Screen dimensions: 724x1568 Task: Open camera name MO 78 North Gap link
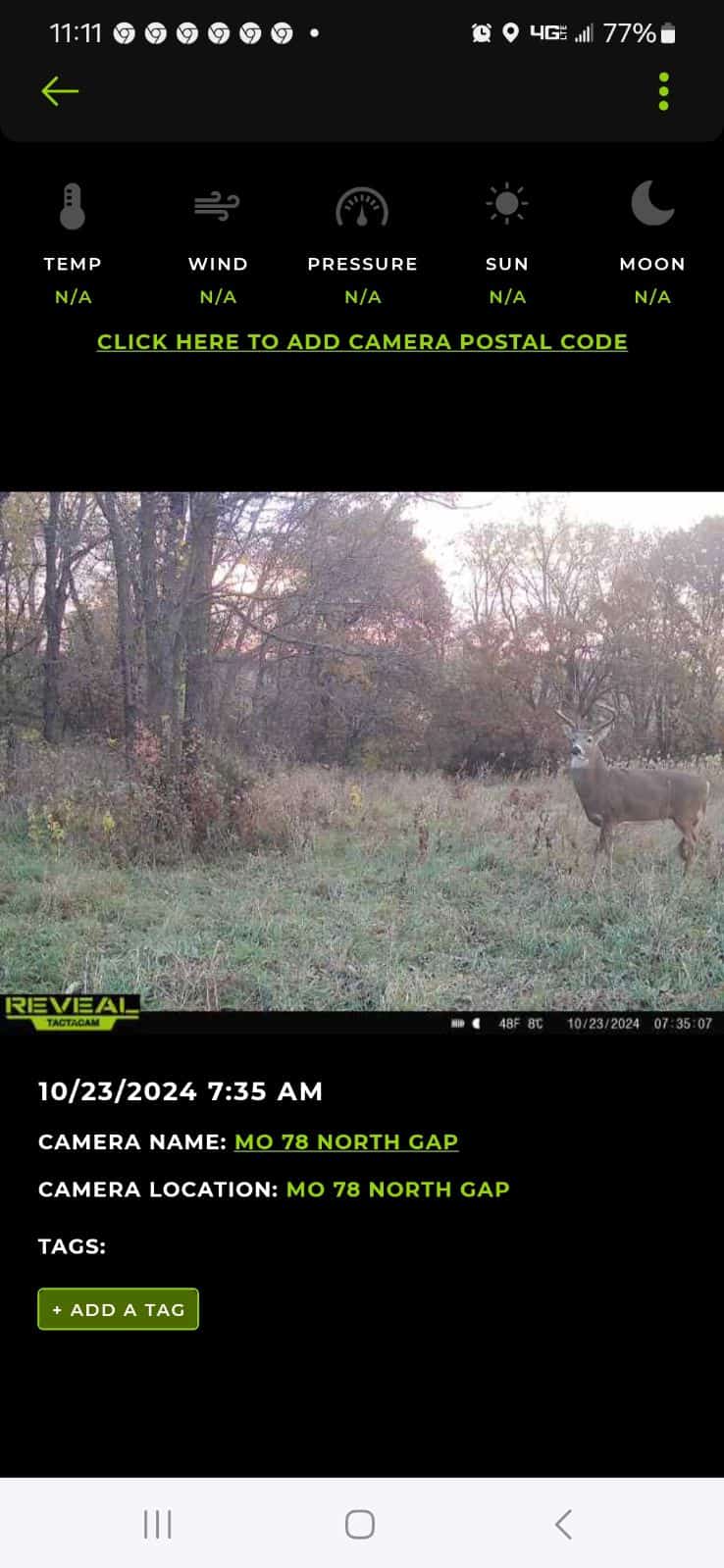(346, 1141)
